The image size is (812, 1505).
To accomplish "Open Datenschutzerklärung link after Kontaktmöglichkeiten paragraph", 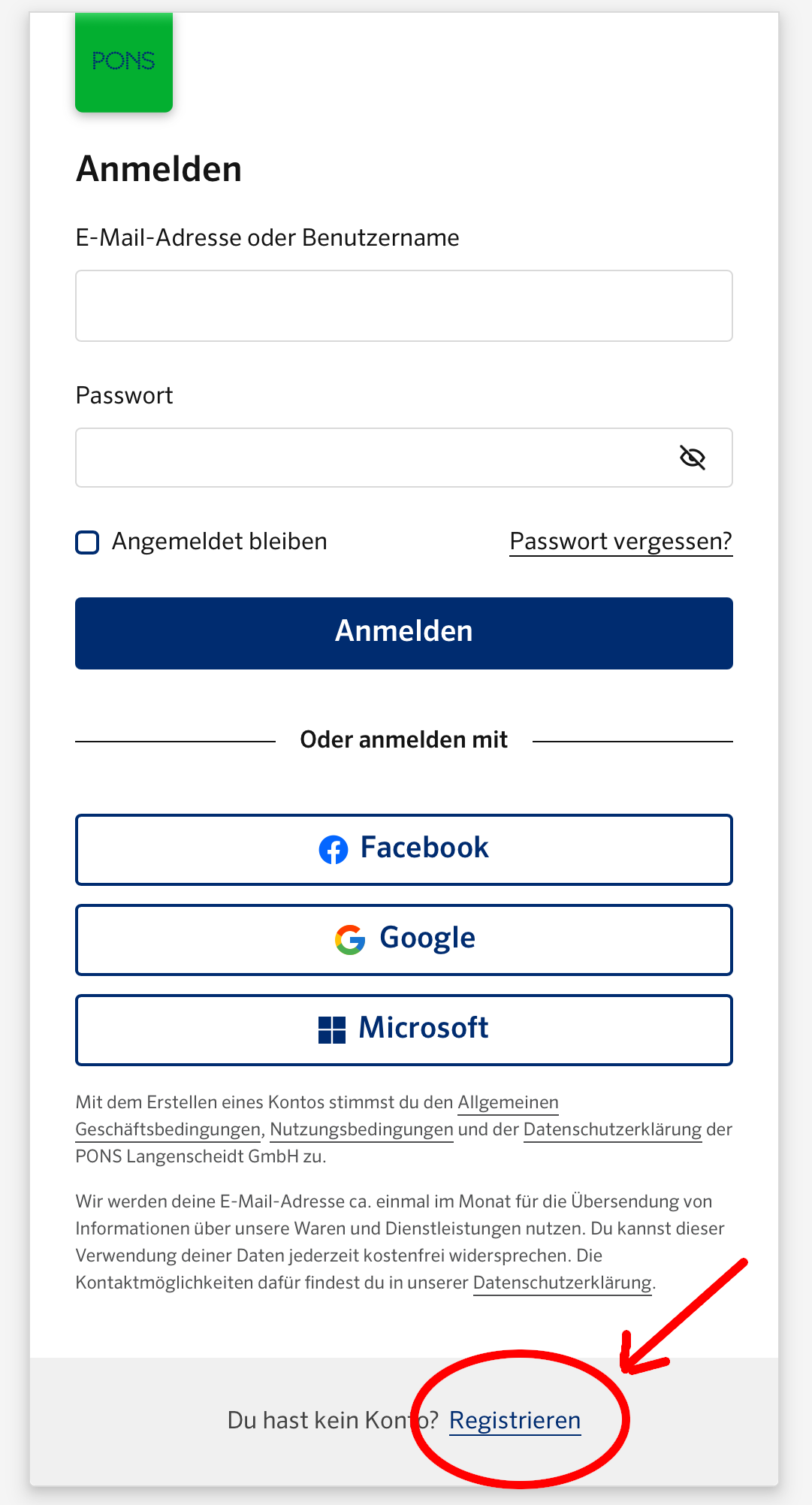I will point(562,1283).
